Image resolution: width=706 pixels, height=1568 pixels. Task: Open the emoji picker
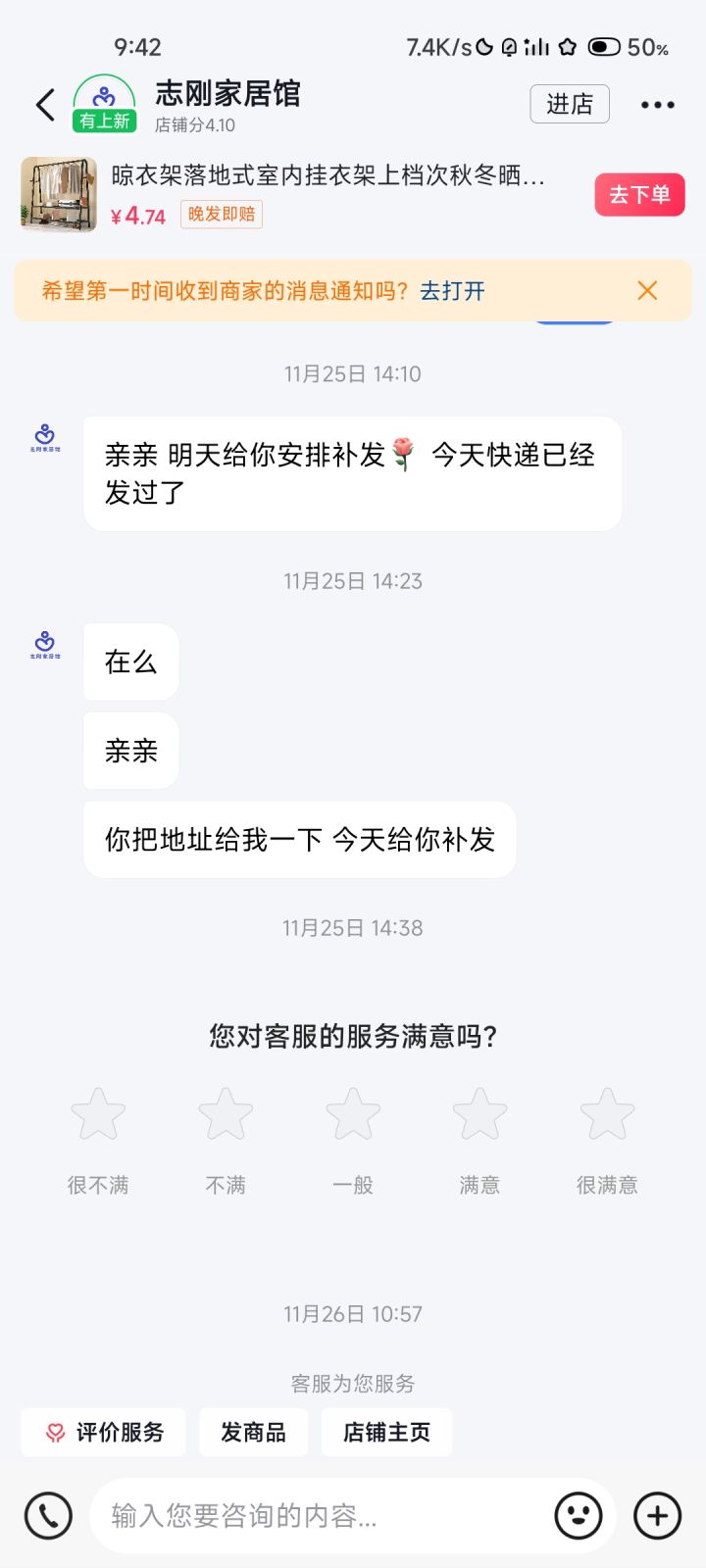(579, 1515)
